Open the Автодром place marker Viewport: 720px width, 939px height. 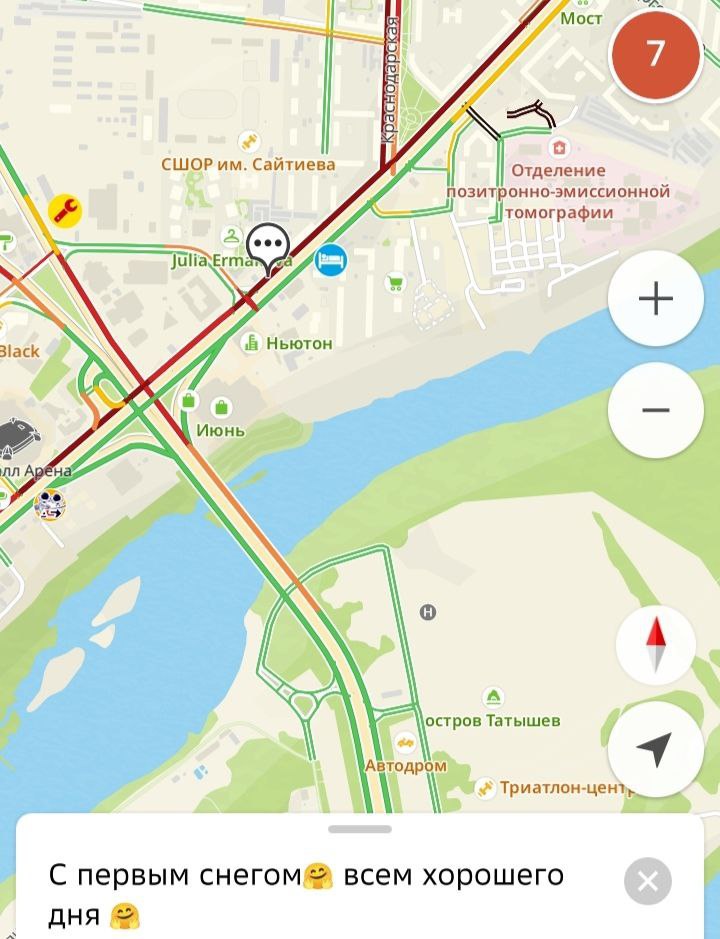tap(405, 744)
